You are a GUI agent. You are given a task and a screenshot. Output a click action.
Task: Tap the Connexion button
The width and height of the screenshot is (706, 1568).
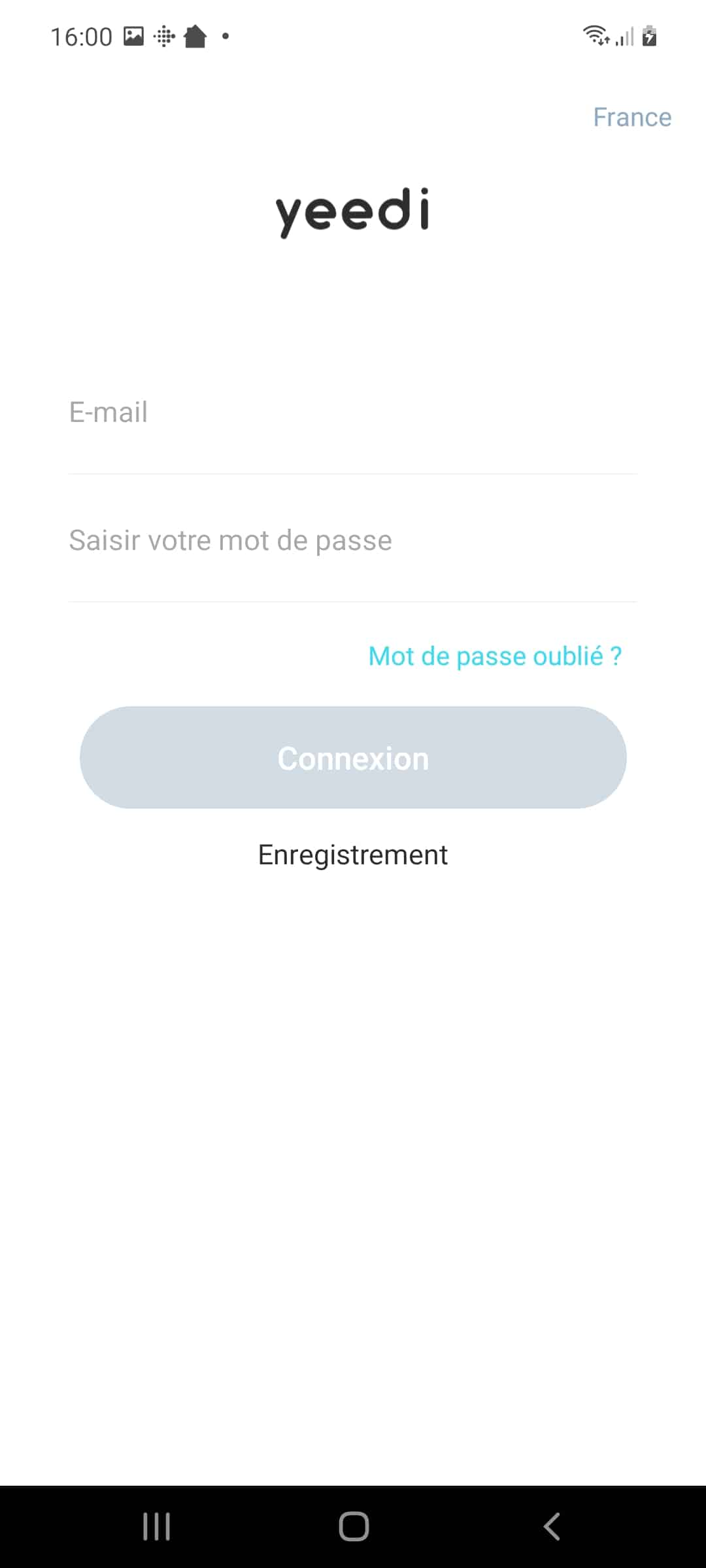point(353,758)
